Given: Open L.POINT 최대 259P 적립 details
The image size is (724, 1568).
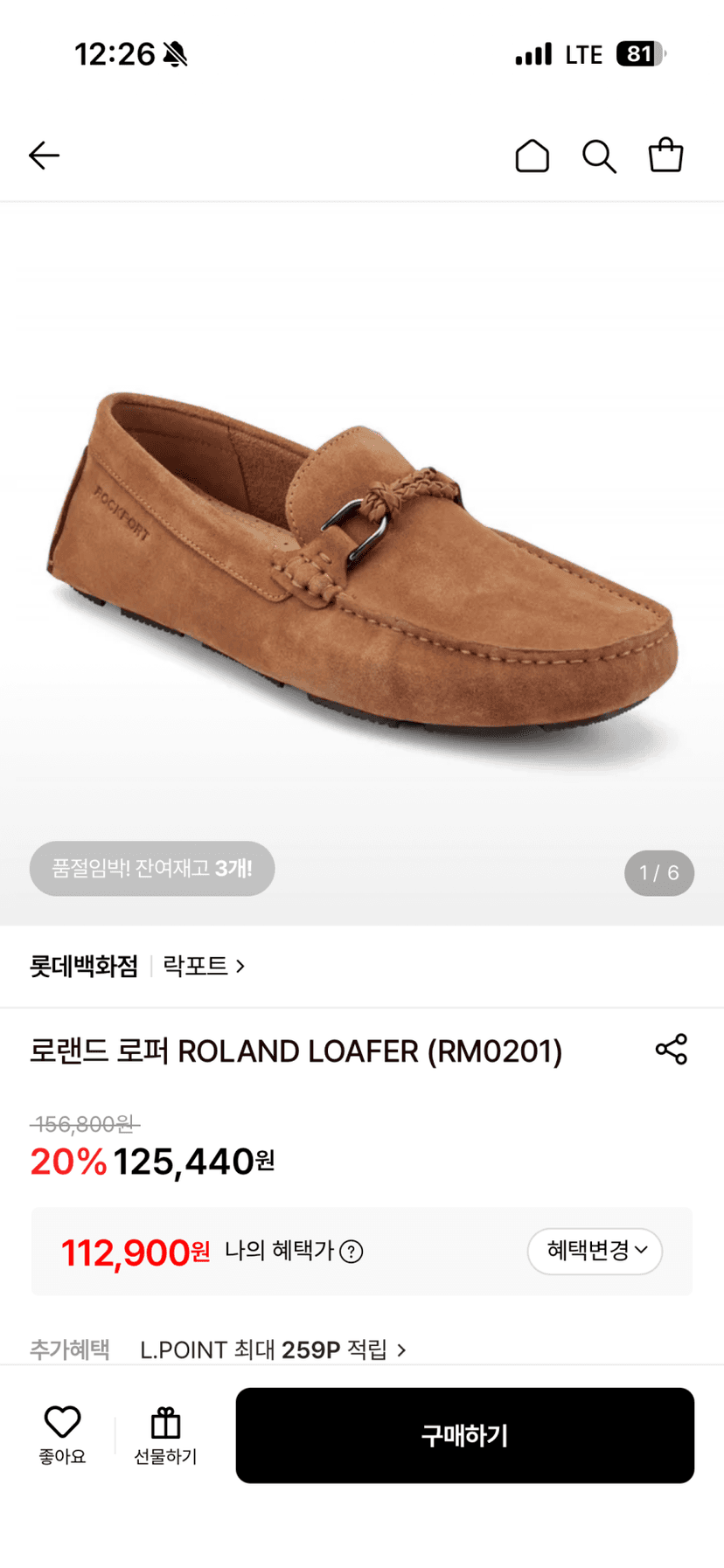Looking at the screenshot, I should (273, 1349).
